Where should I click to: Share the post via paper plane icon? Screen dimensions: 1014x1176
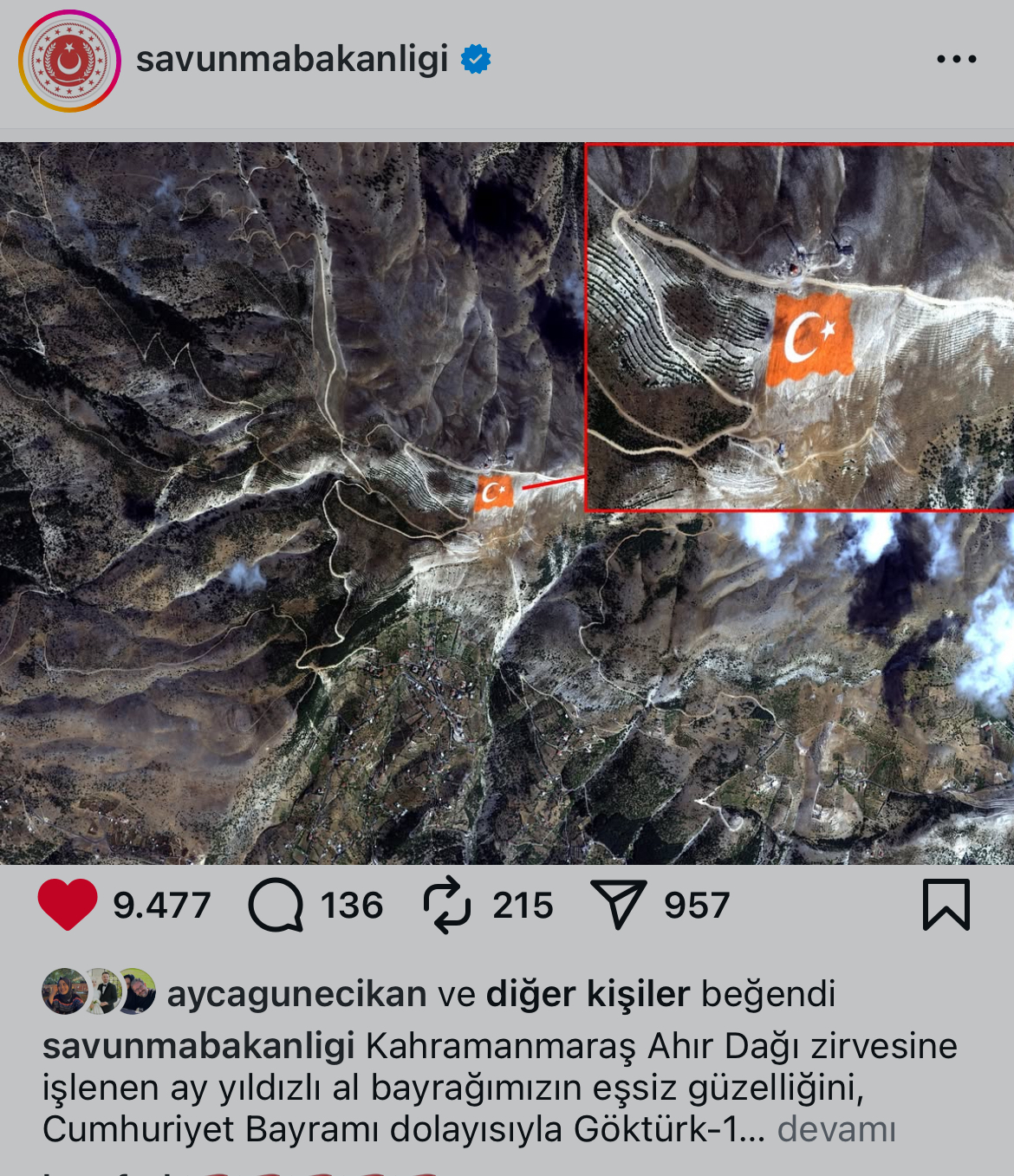(x=617, y=905)
